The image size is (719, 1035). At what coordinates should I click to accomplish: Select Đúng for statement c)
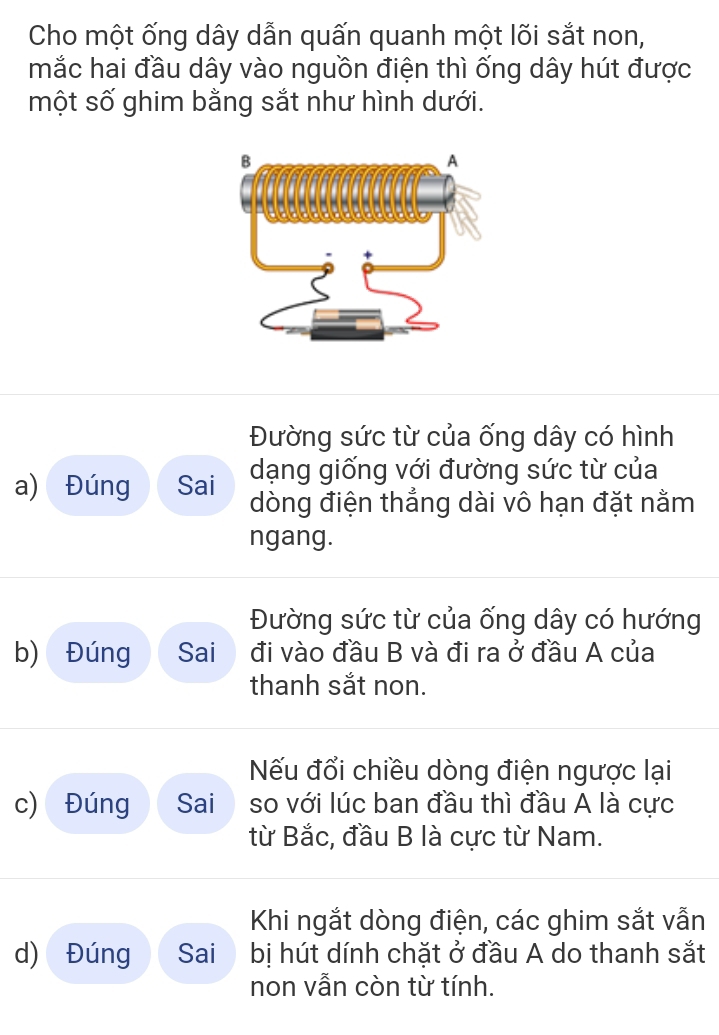98,803
